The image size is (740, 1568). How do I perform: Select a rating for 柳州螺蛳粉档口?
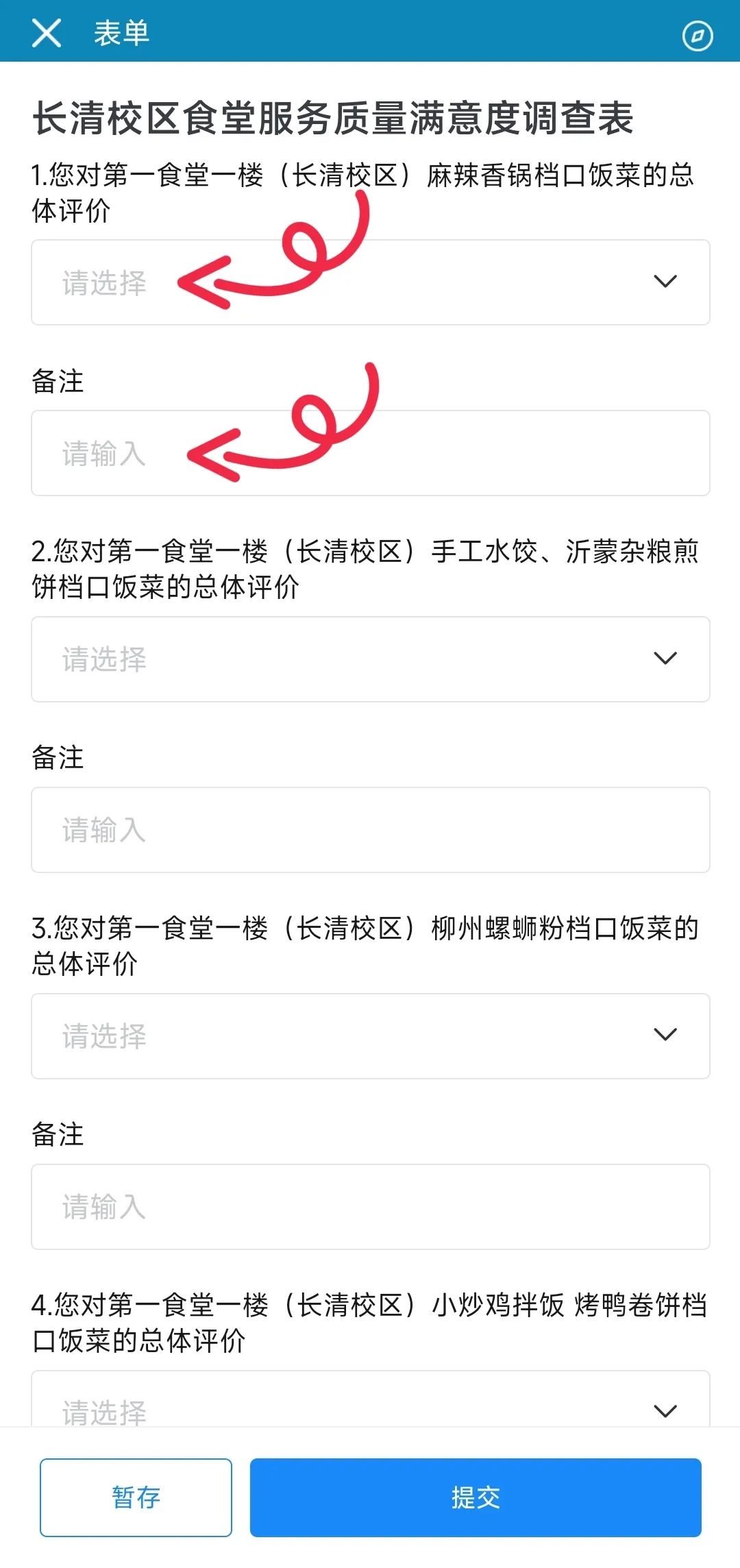click(x=370, y=1036)
